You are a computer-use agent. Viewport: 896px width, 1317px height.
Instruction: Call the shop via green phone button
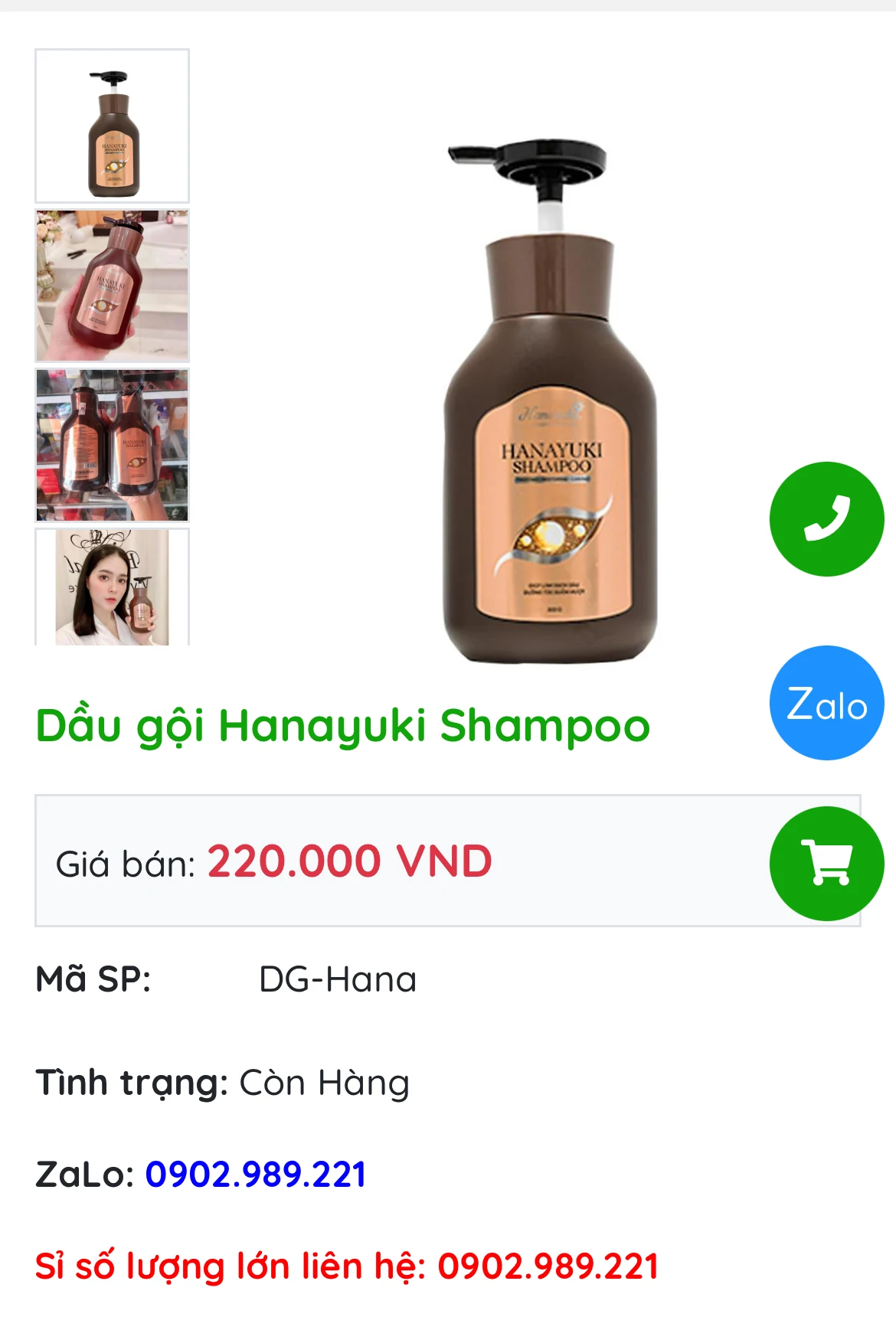pyautogui.click(x=826, y=519)
